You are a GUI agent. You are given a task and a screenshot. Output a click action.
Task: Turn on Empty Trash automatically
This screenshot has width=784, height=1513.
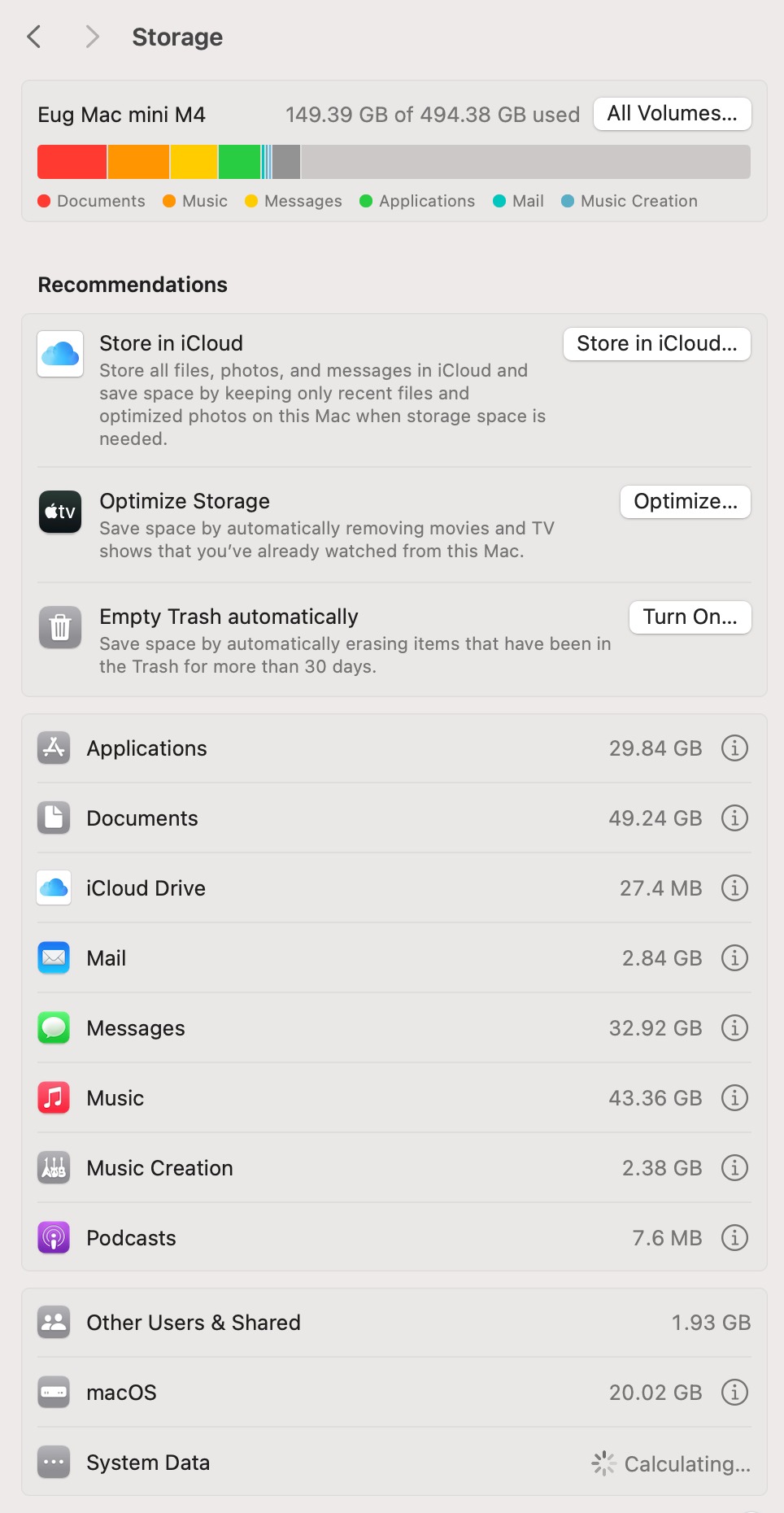point(690,617)
